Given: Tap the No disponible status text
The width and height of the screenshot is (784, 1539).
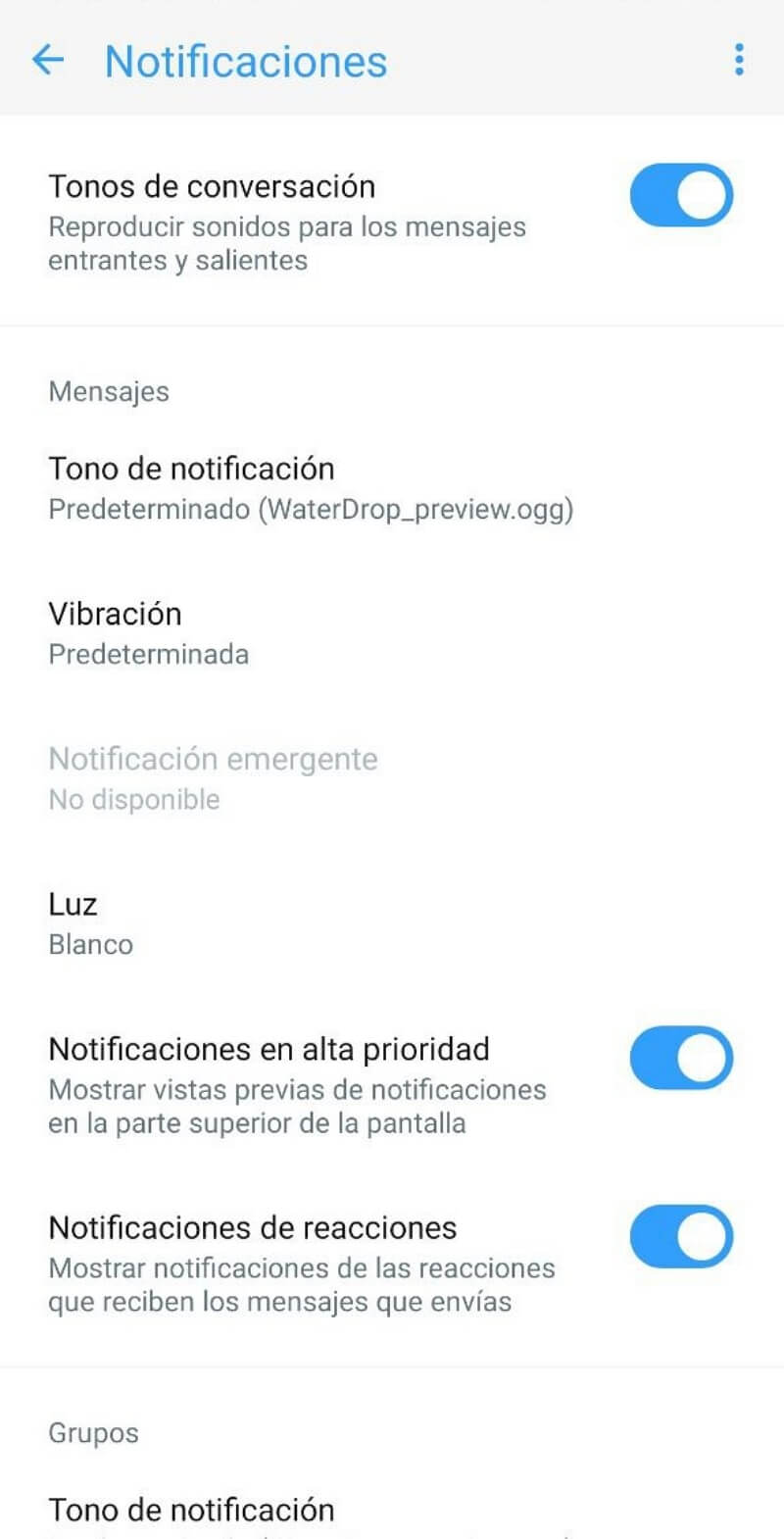Looking at the screenshot, I should tap(133, 799).
